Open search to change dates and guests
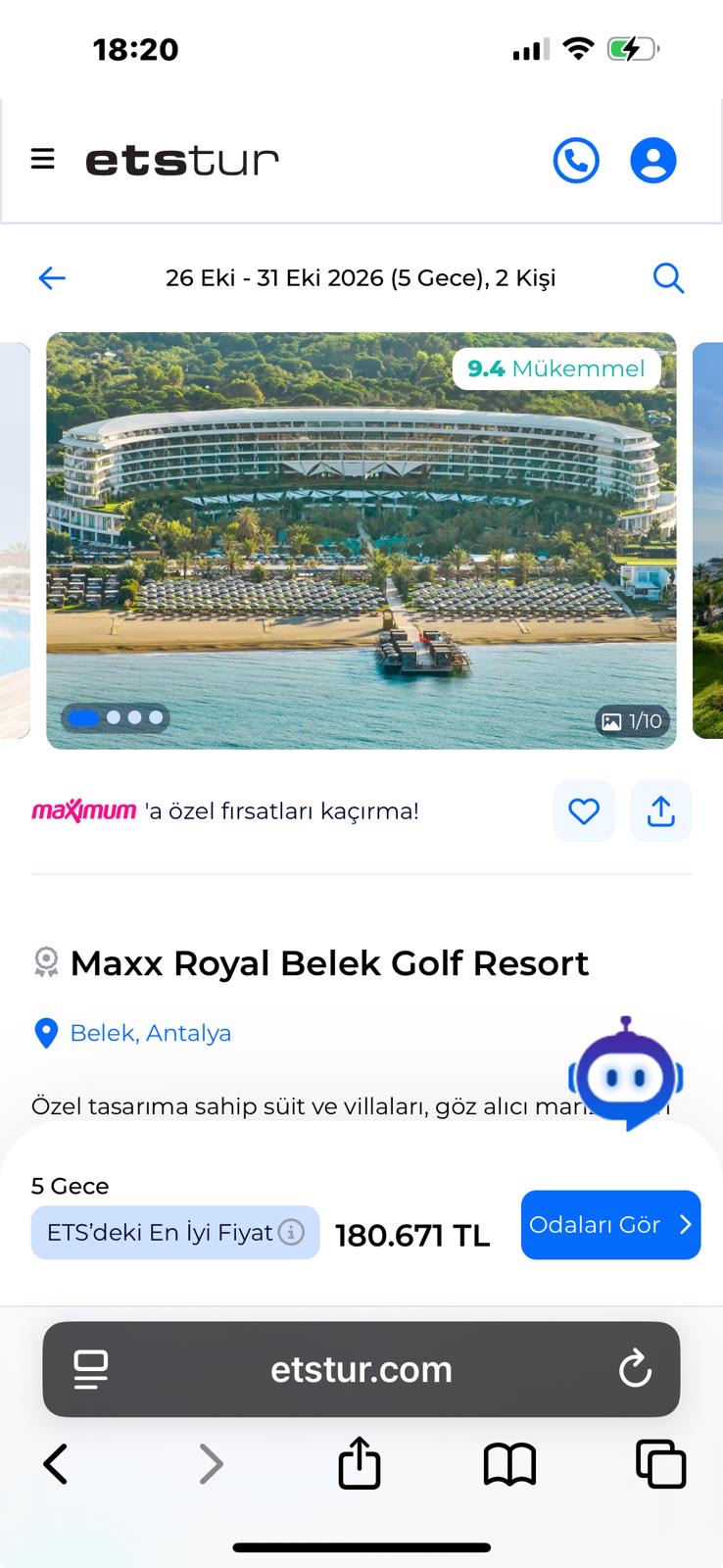 pos(668,278)
